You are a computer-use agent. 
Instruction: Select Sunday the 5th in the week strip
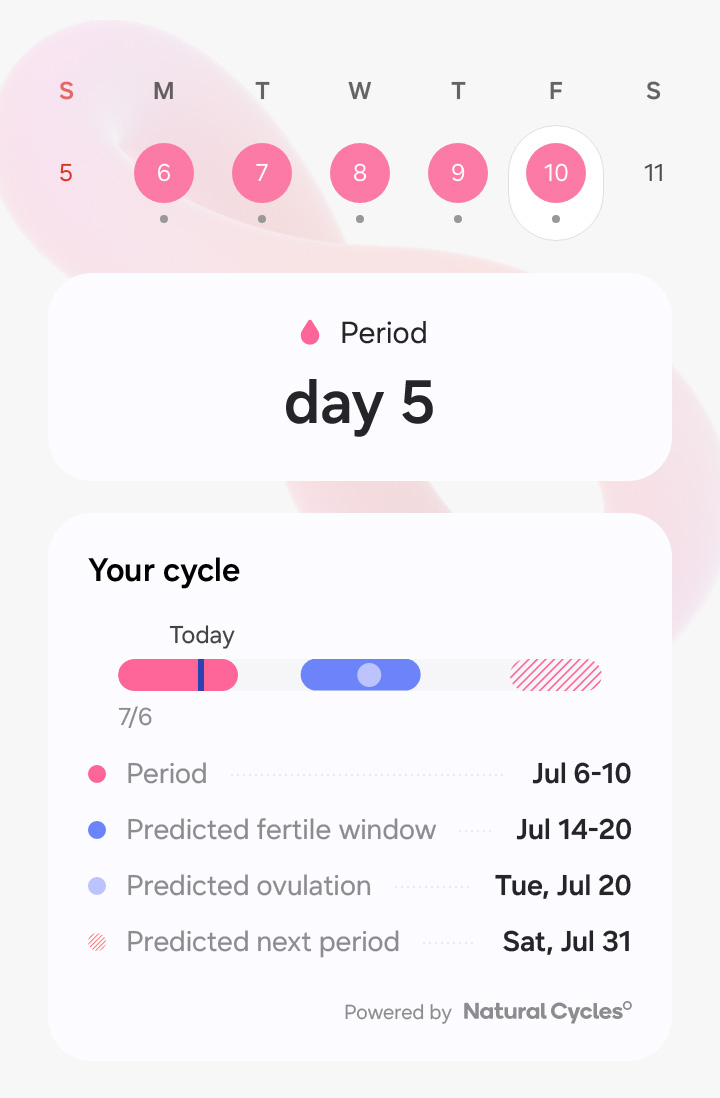tap(66, 173)
